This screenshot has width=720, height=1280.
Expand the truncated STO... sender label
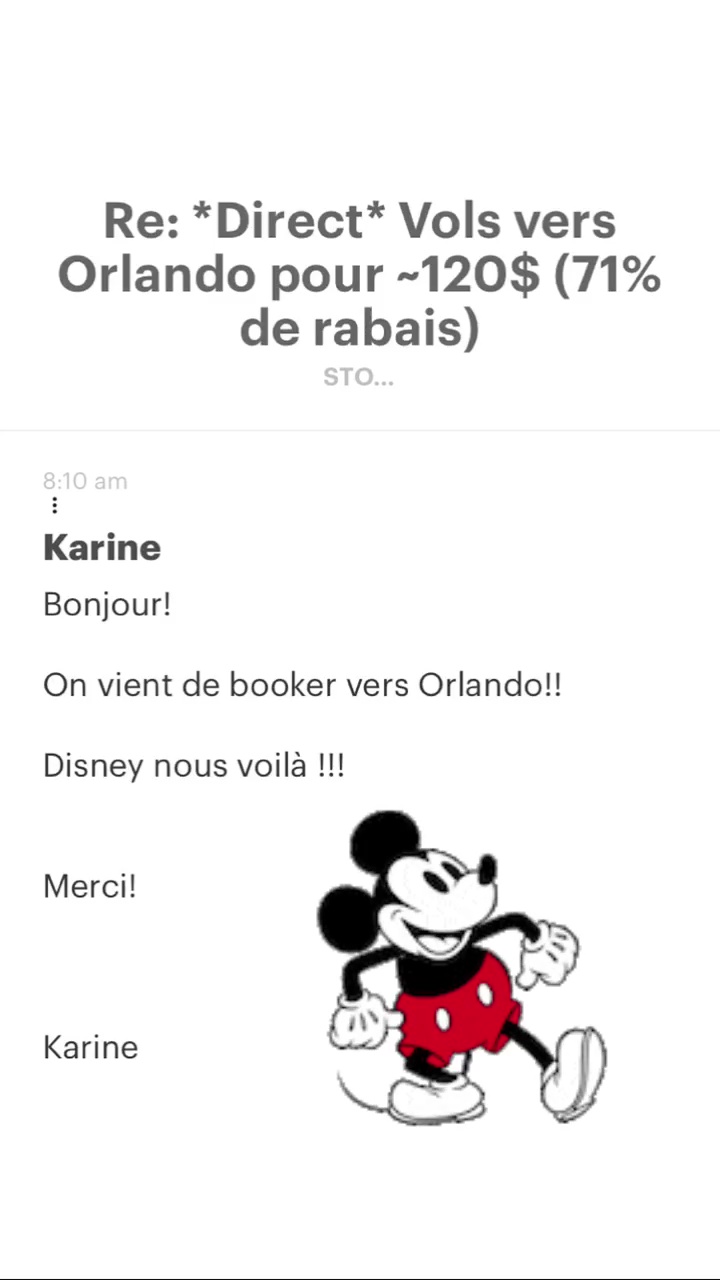[358, 377]
